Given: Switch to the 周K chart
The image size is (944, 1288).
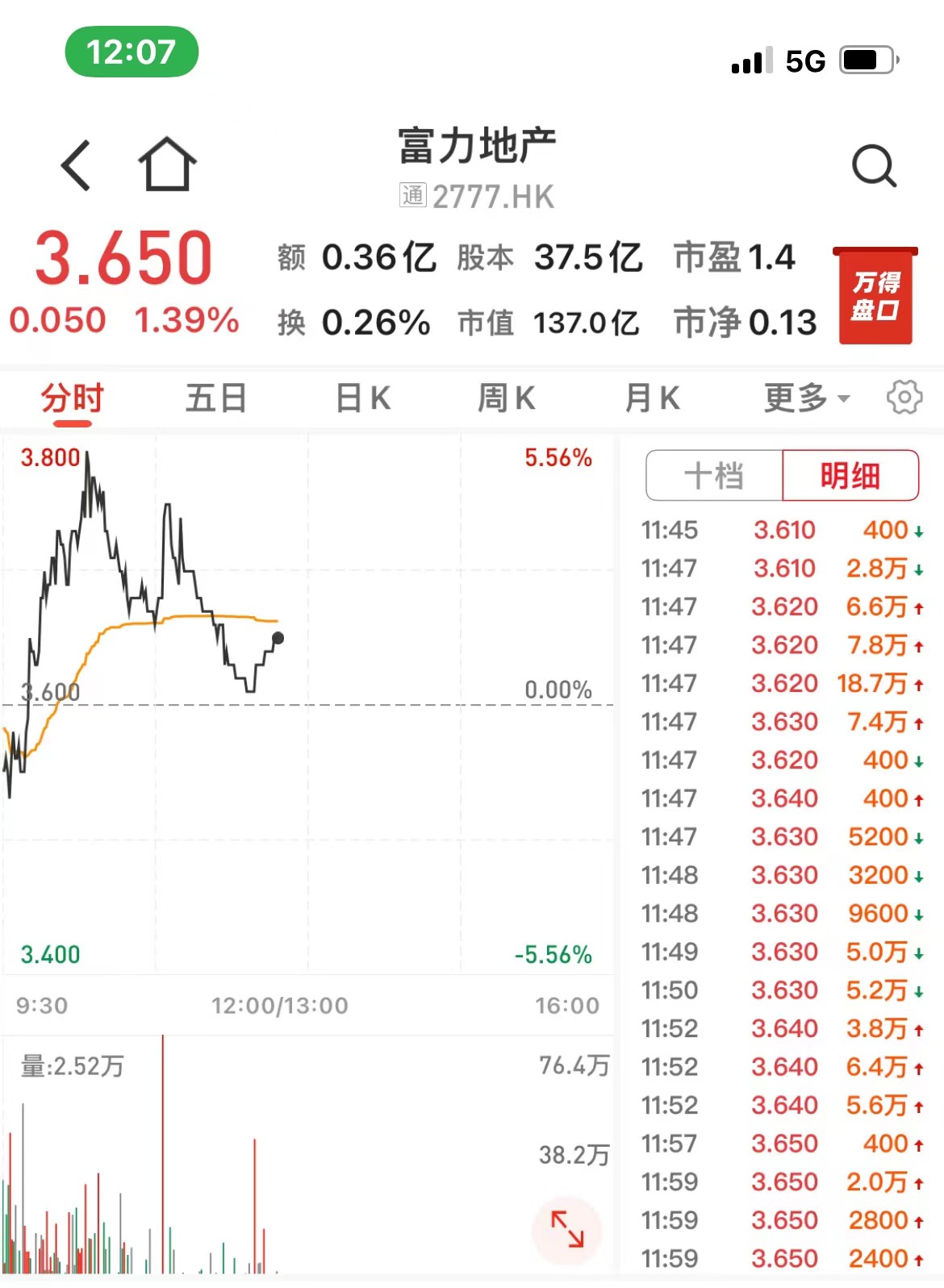Looking at the screenshot, I should click(507, 398).
